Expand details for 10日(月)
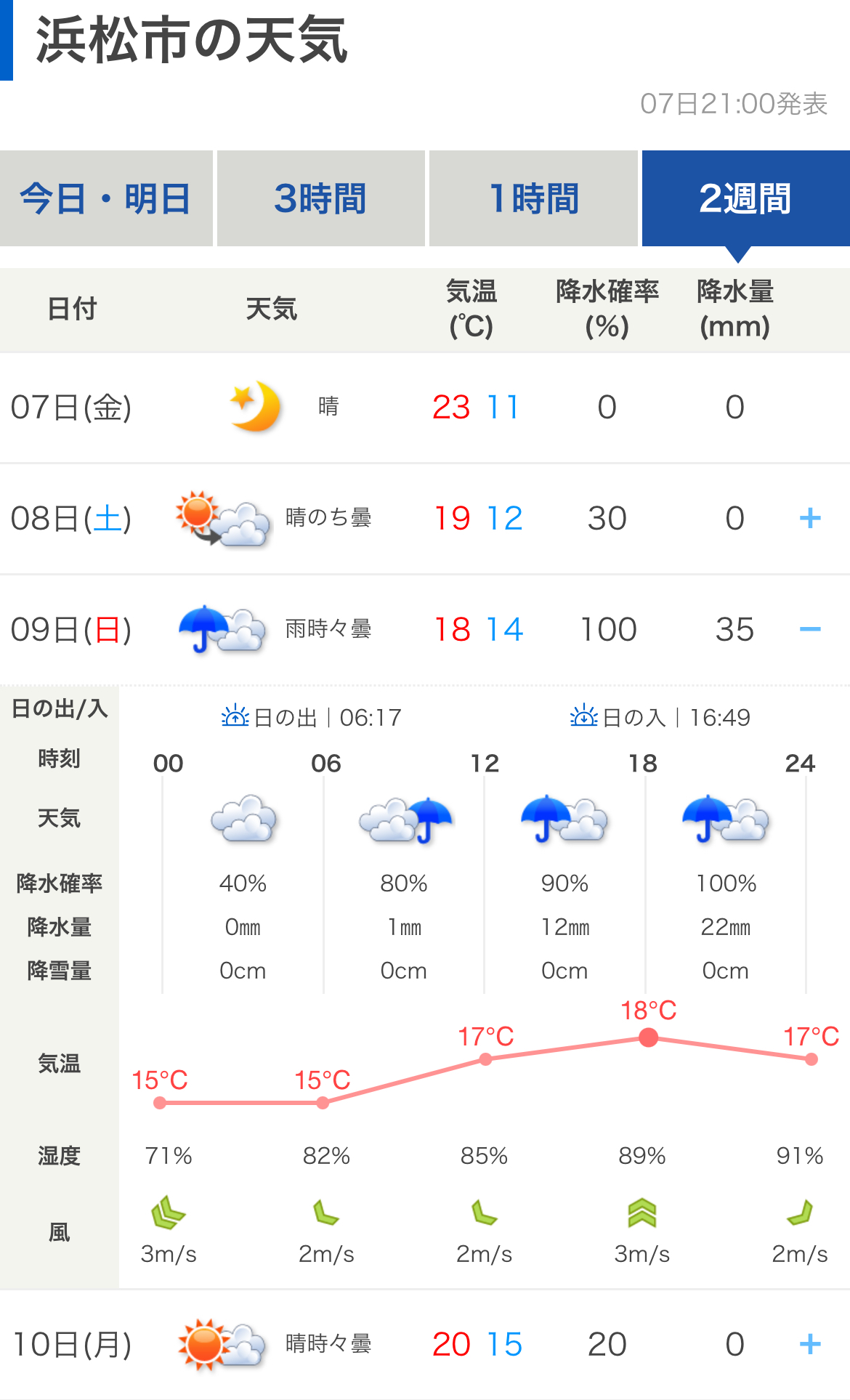Screen dimensions: 850x1400 (x=809, y=1344)
